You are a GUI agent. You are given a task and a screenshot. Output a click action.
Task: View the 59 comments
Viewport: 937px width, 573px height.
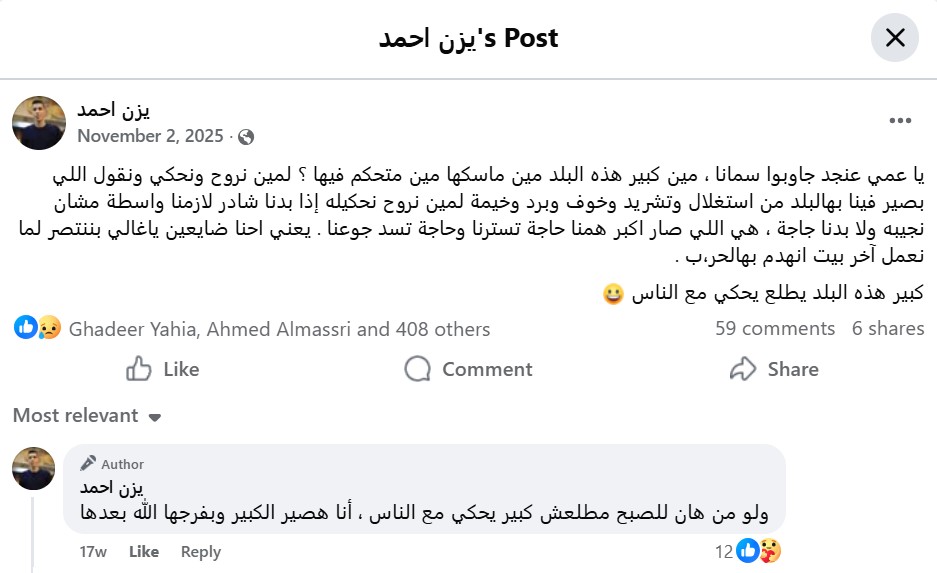click(775, 328)
